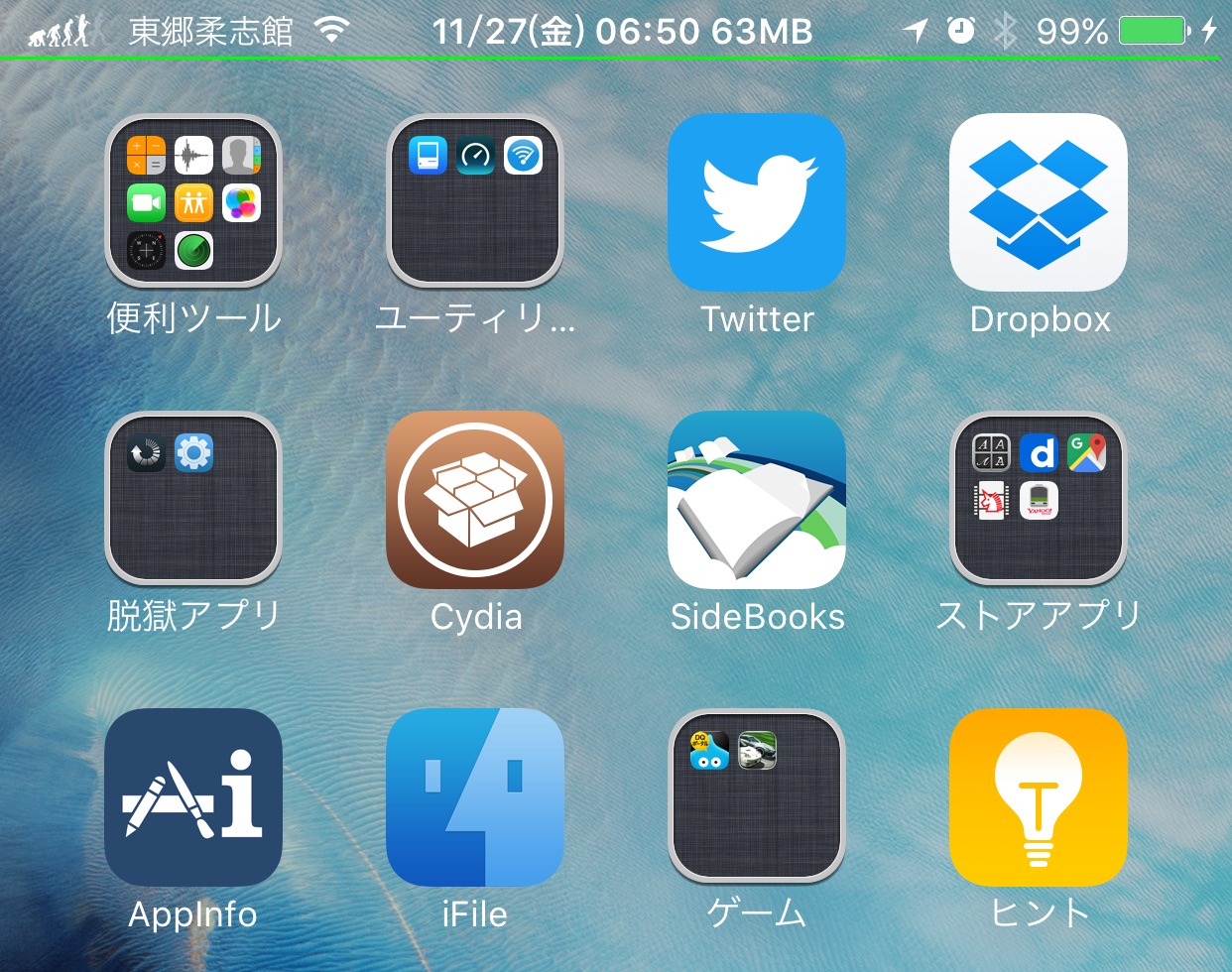Open the ストアアプリ folder
This screenshot has width=1232, height=972.
[1039, 499]
